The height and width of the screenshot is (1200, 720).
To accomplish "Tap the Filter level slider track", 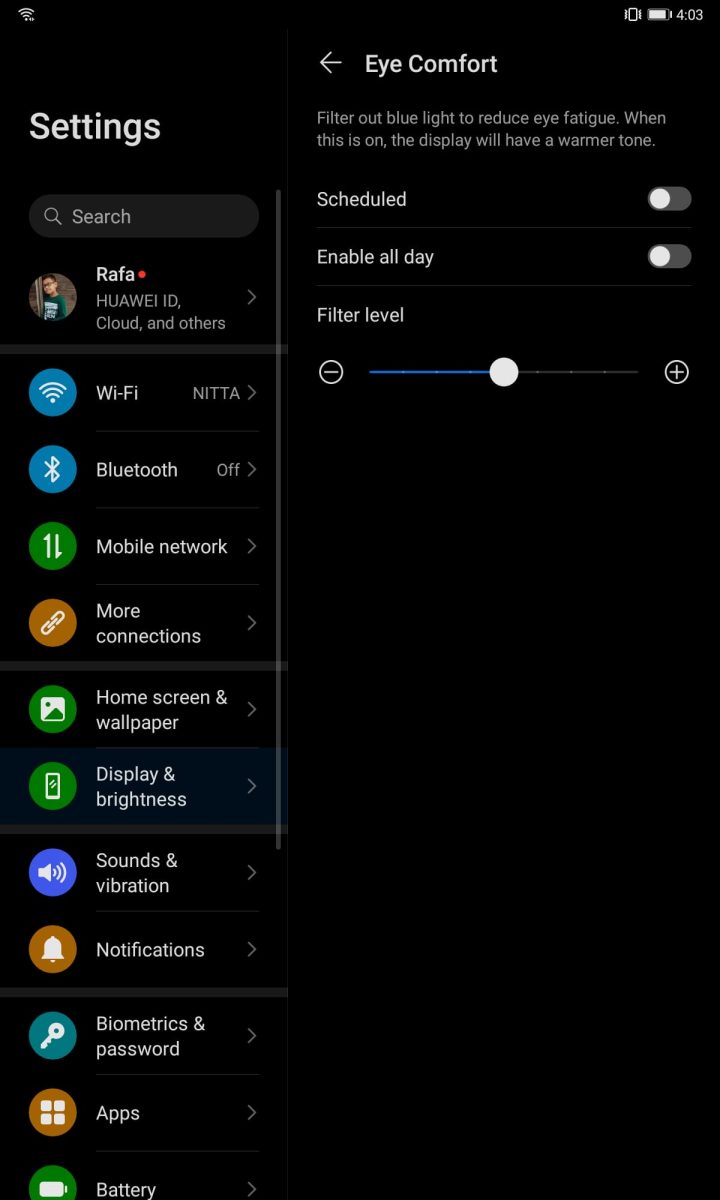I will pos(503,372).
